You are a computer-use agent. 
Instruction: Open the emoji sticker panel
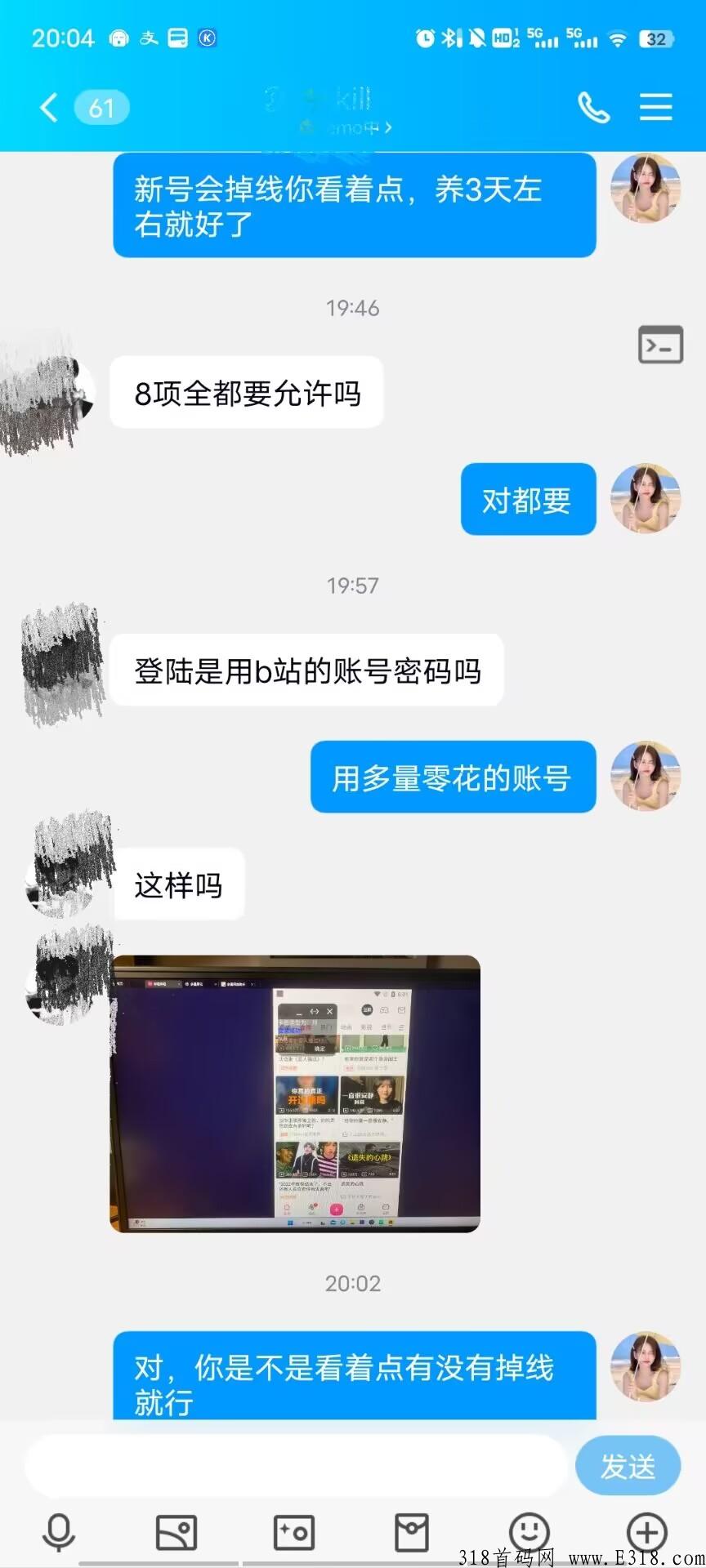click(529, 1532)
